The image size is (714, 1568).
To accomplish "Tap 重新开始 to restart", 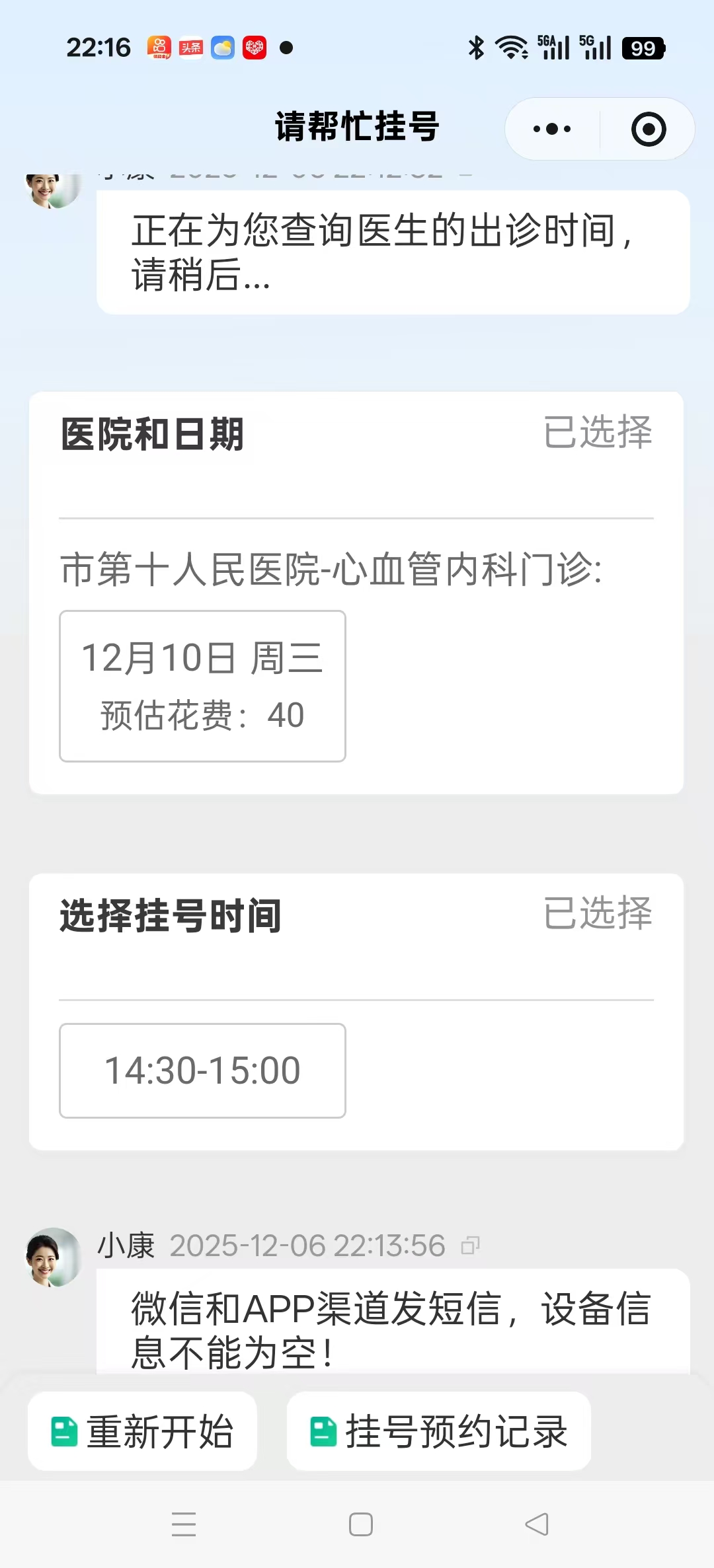I will point(142,1432).
